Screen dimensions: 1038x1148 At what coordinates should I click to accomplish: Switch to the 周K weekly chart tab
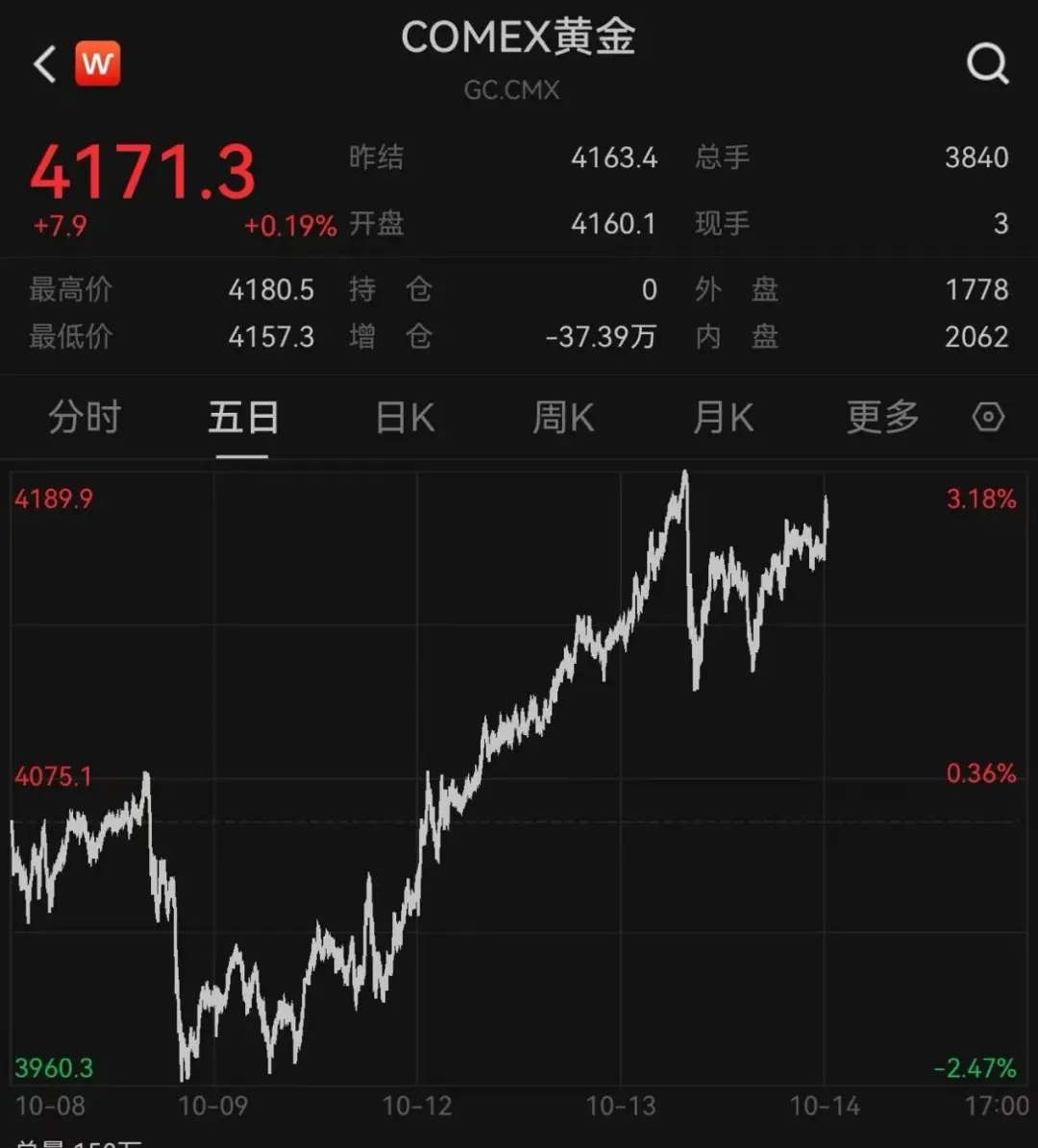coord(563,417)
